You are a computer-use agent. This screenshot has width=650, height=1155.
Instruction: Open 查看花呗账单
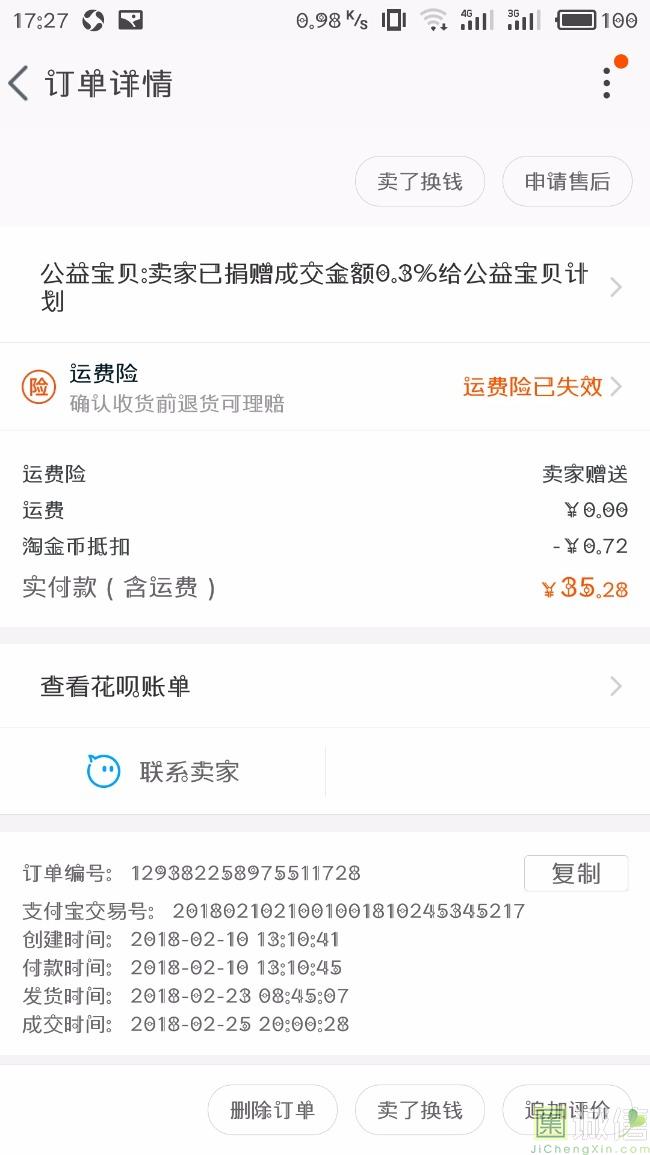[x=325, y=687]
